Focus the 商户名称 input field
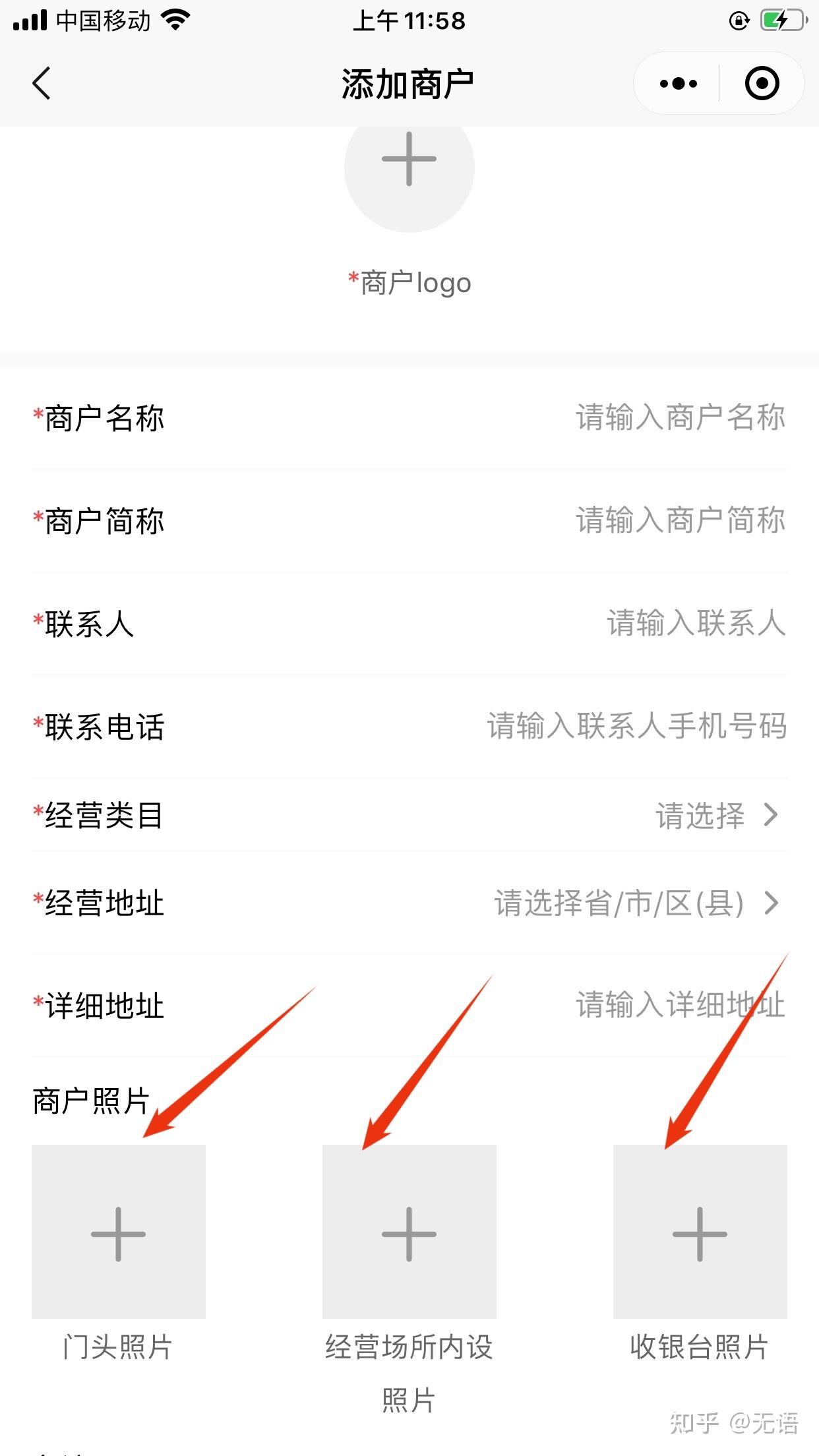Screen dimensions: 819x1456 coord(680,418)
